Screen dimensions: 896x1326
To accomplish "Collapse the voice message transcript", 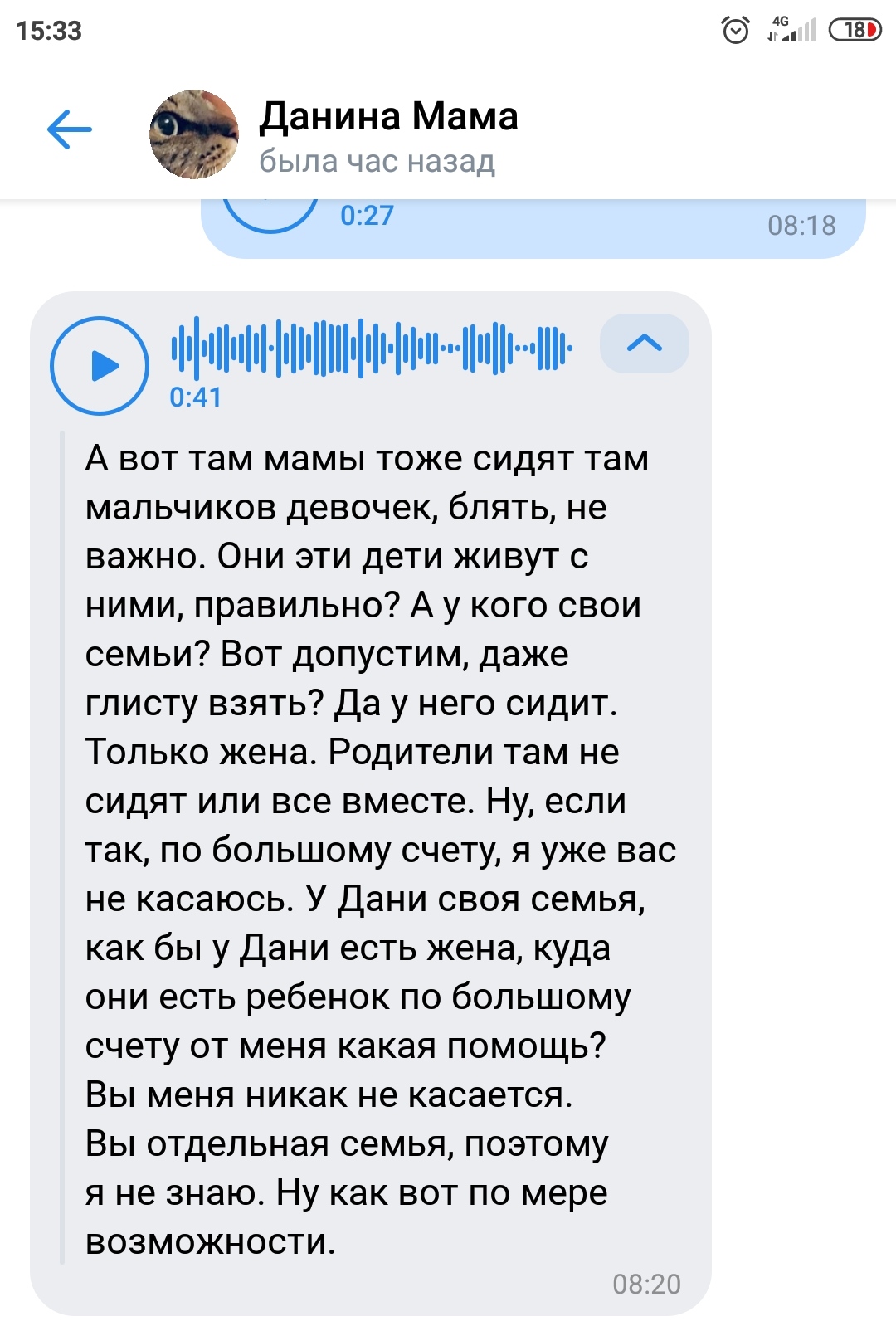I will (644, 343).
